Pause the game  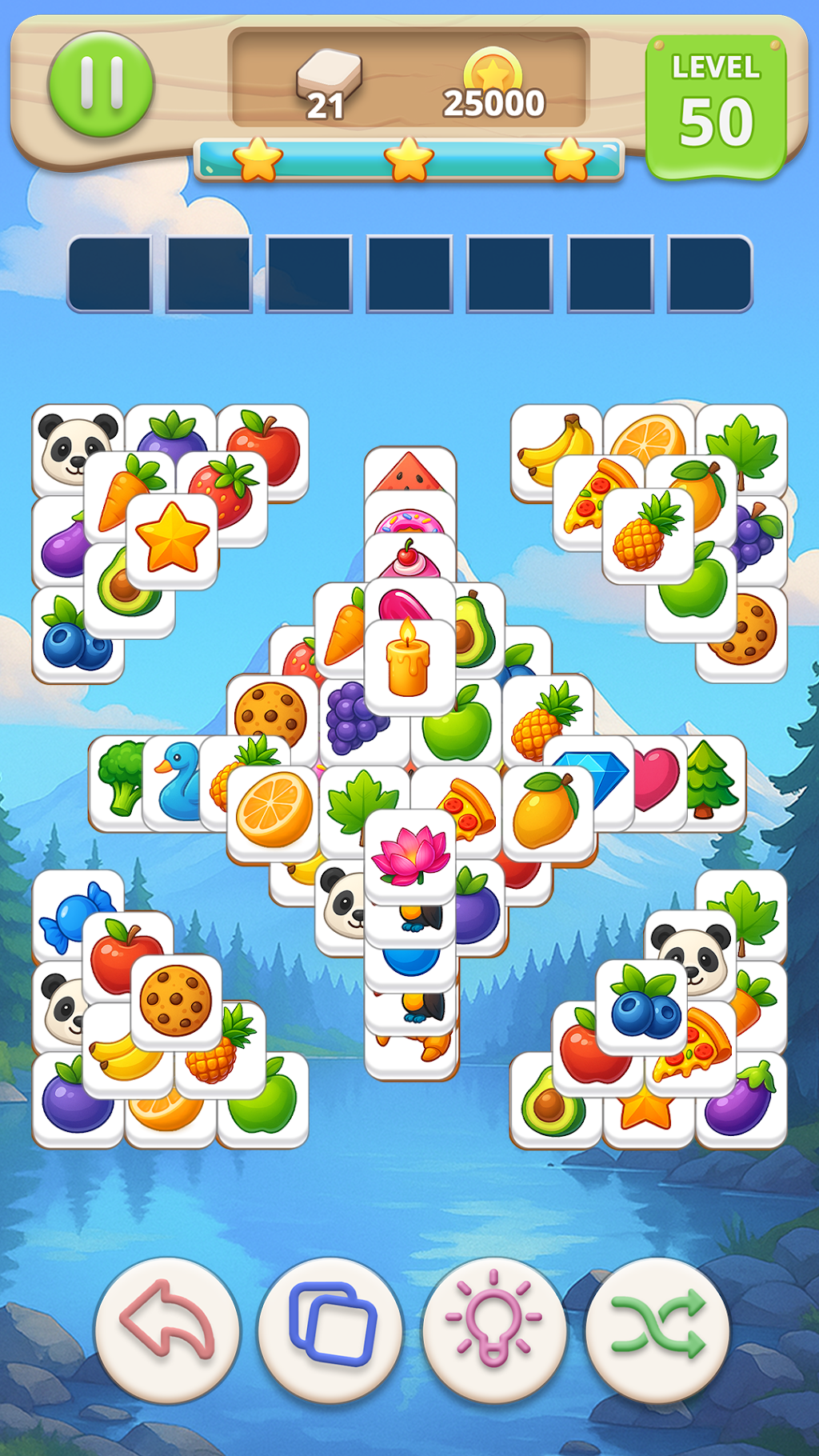coord(101,84)
